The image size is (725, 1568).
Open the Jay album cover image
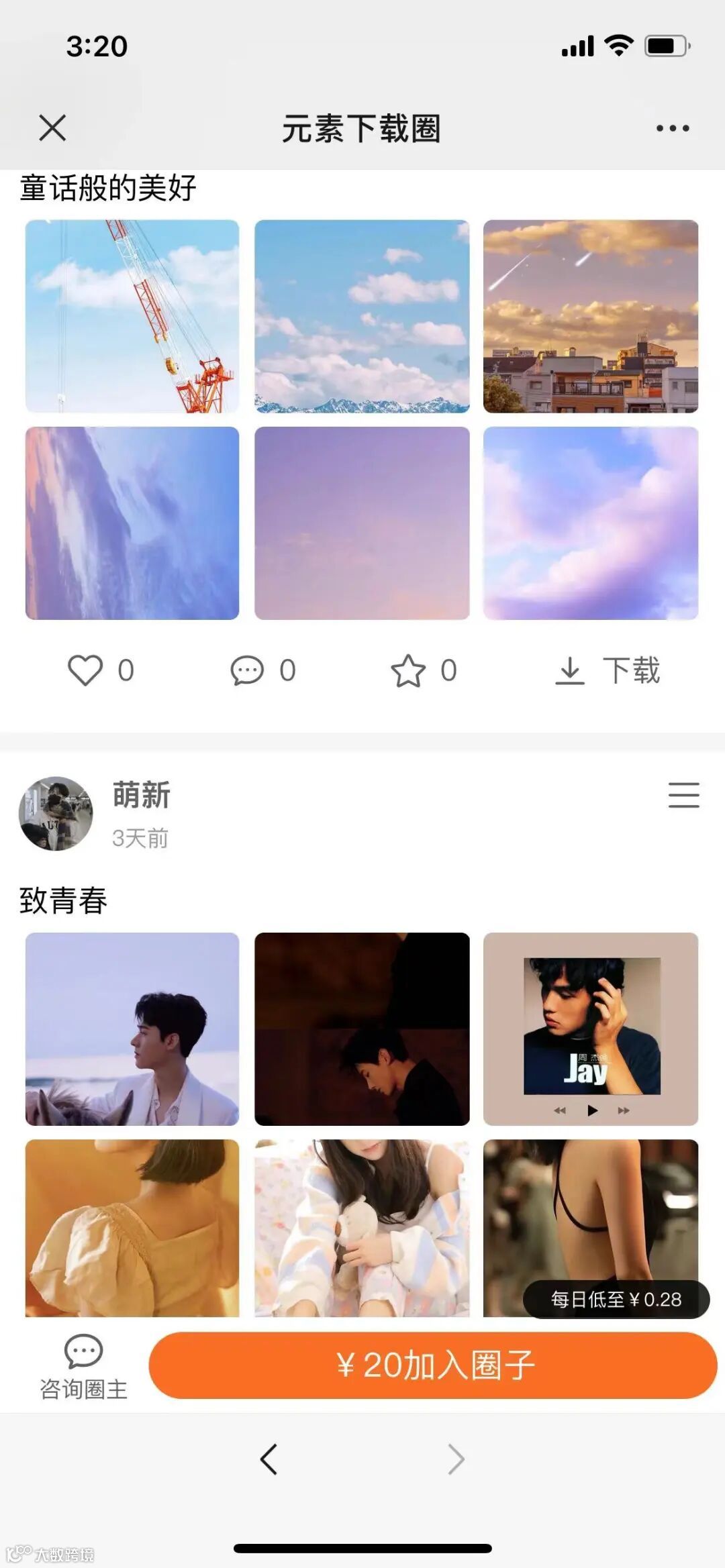pos(591,1028)
